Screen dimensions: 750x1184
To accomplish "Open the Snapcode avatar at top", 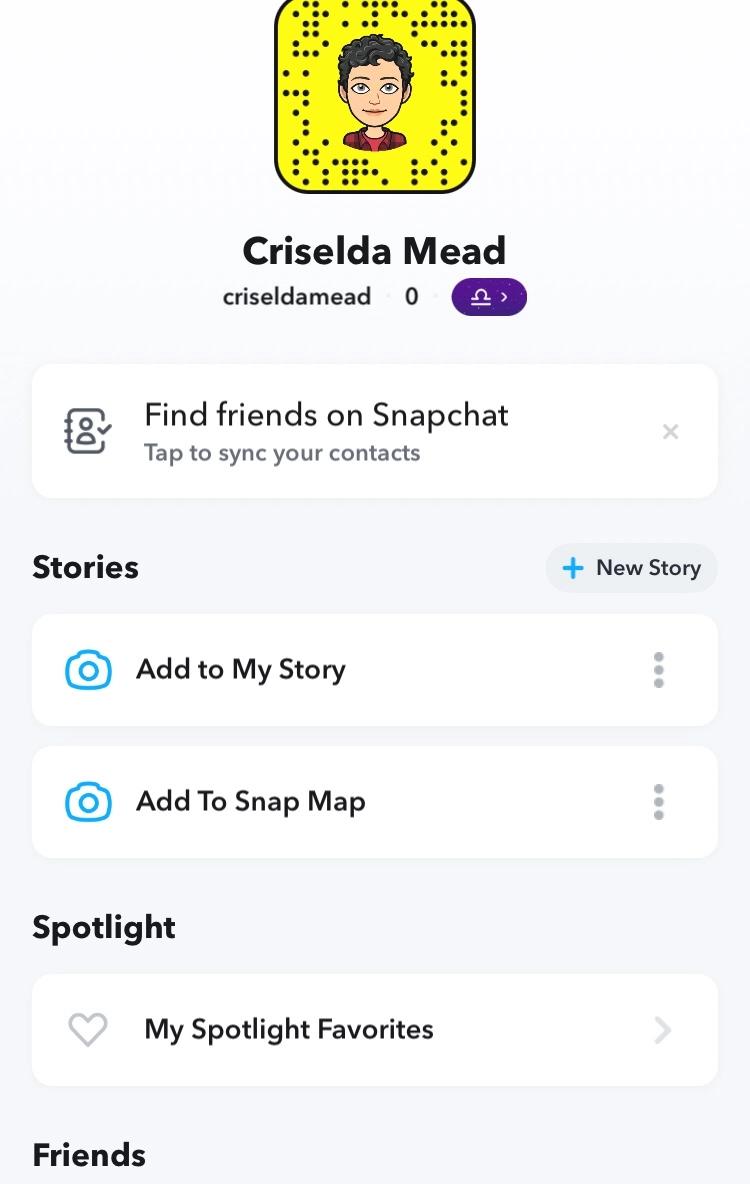I will pyautogui.click(x=375, y=95).
